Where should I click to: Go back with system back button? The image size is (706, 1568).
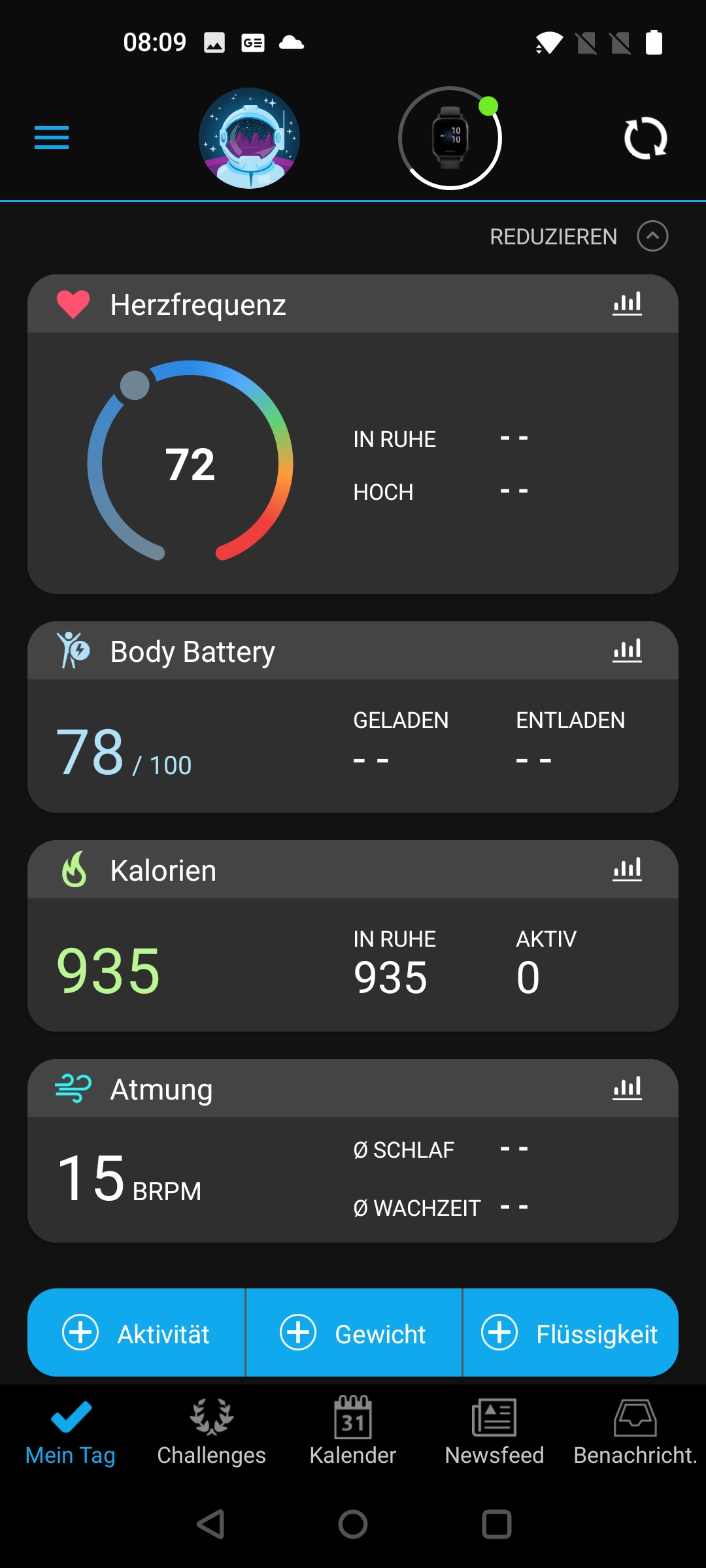click(211, 1524)
